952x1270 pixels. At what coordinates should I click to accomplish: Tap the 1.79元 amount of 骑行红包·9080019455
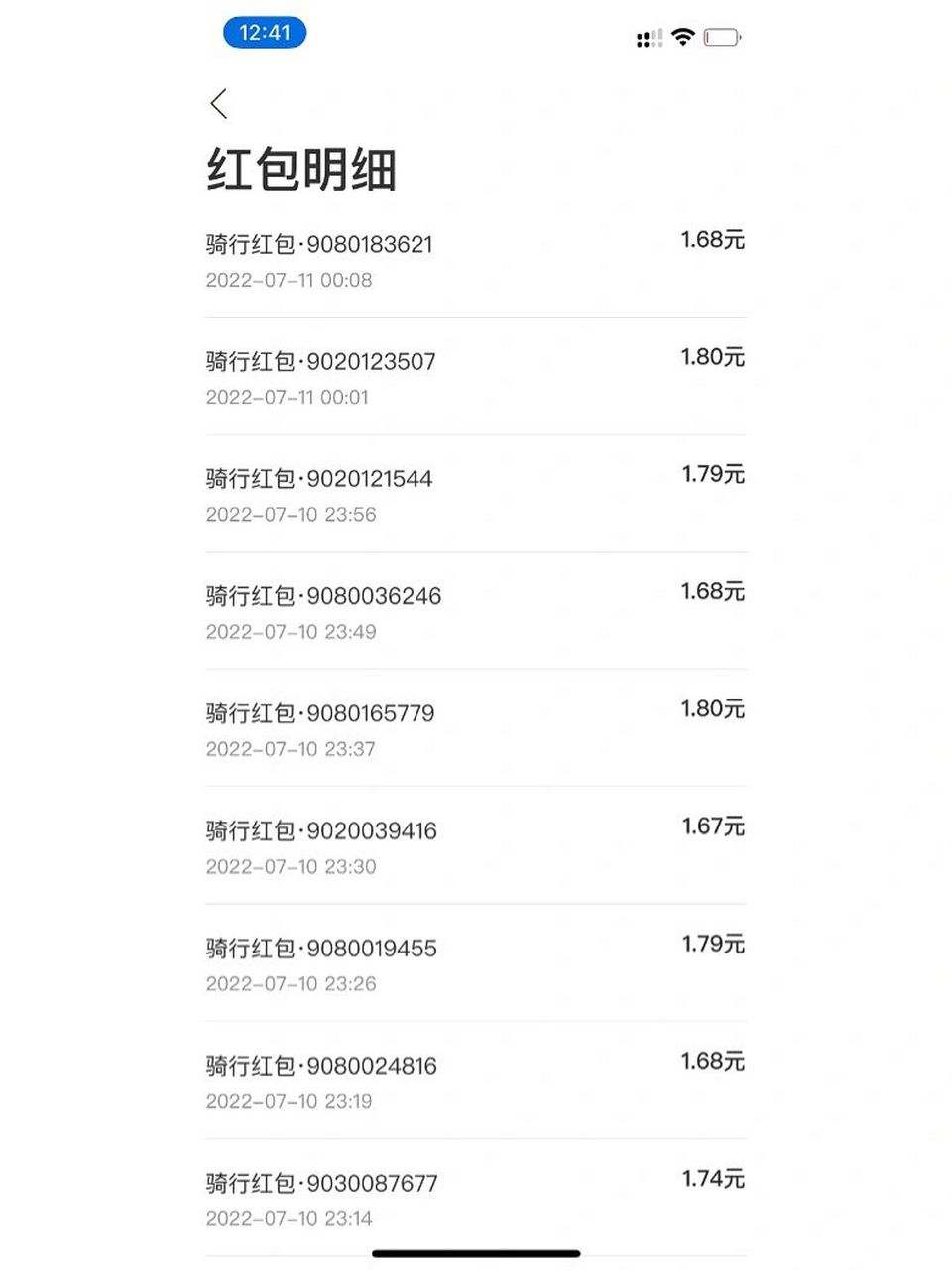(712, 944)
